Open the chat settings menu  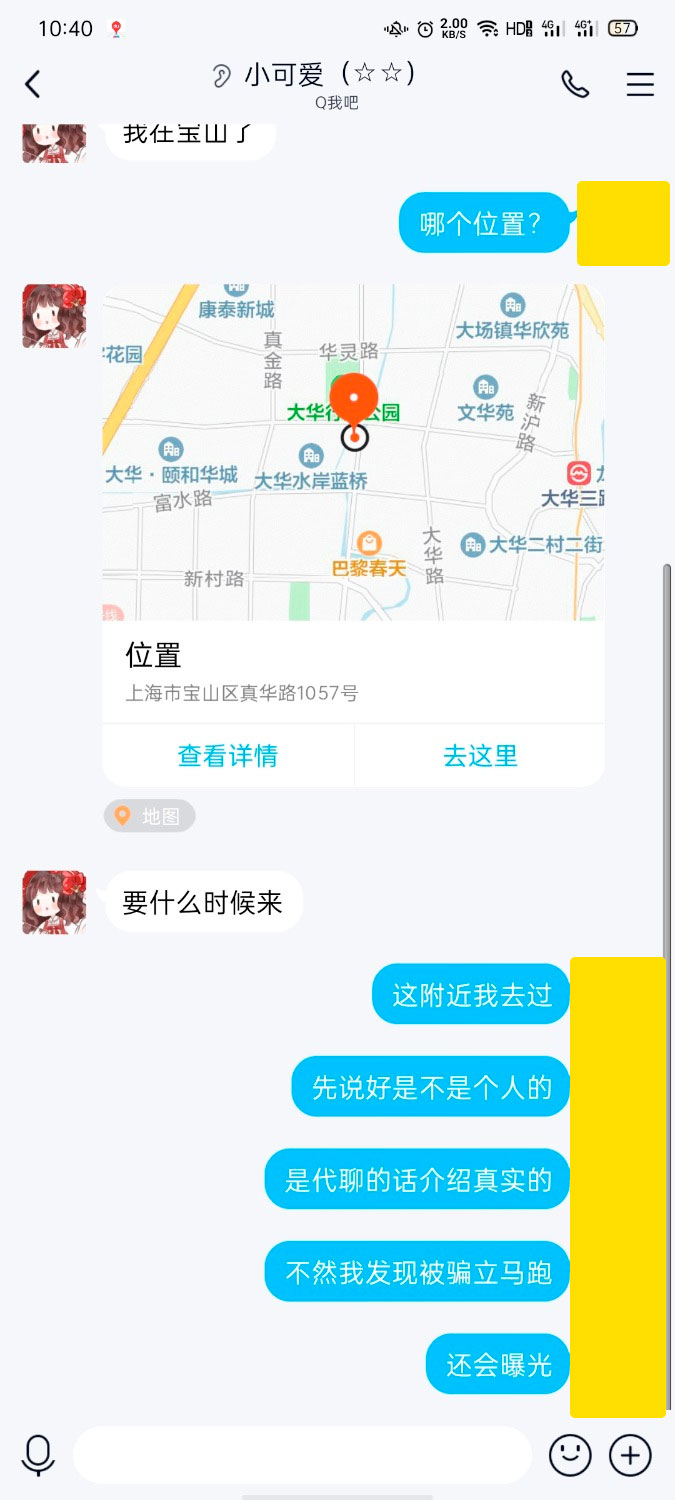pos(640,84)
